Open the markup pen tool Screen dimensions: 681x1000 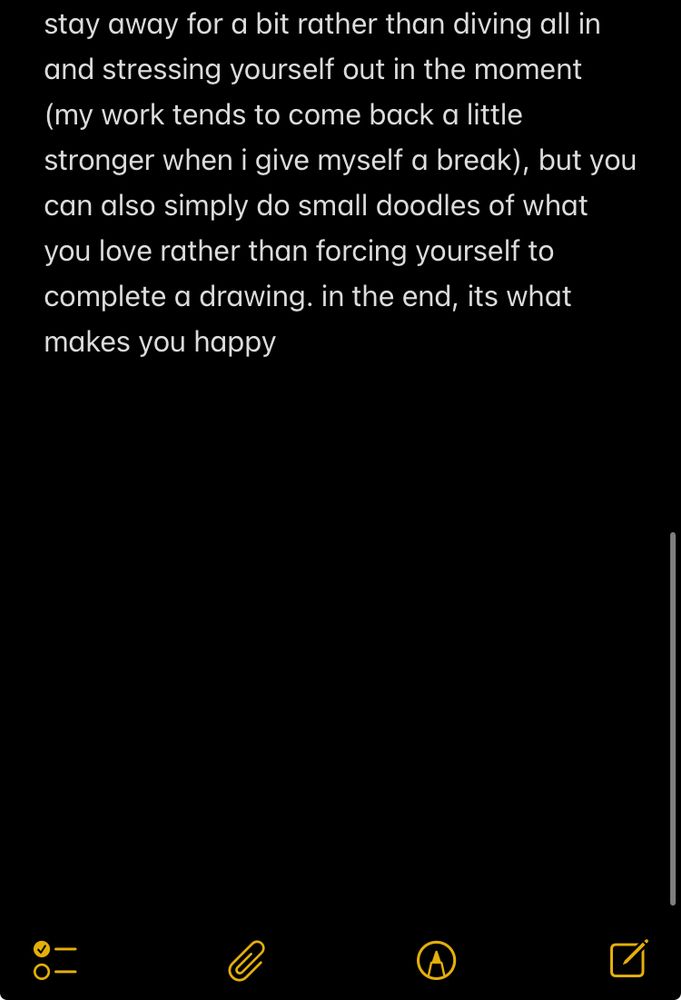coord(436,960)
